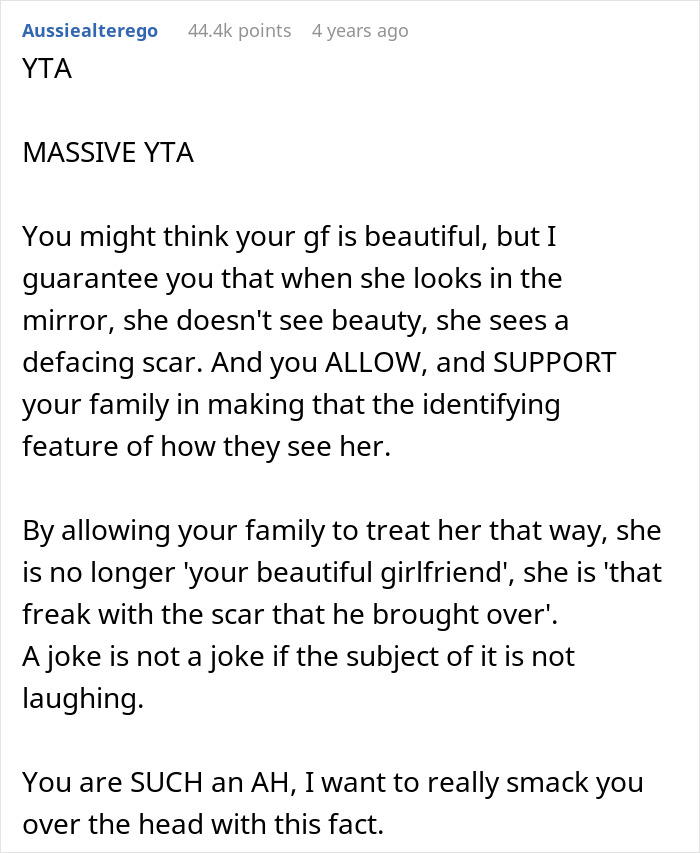Open Aussiealterego's user profile
The width and height of the screenshot is (700, 853).
click(x=90, y=31)
